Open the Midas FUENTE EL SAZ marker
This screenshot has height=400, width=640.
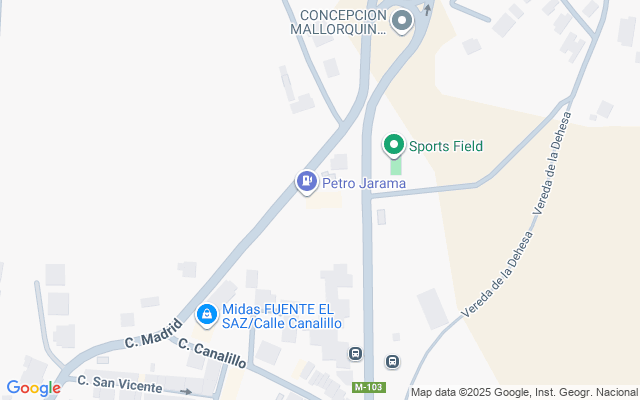206,315
